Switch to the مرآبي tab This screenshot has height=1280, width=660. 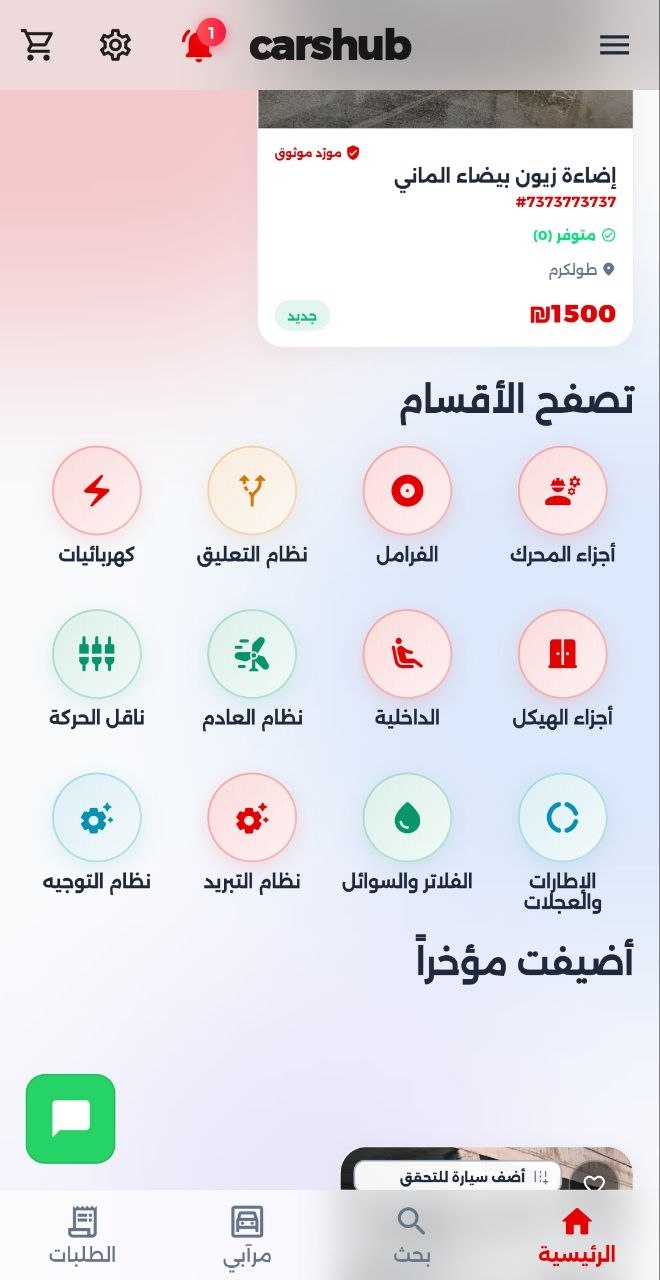point(247,1236)
